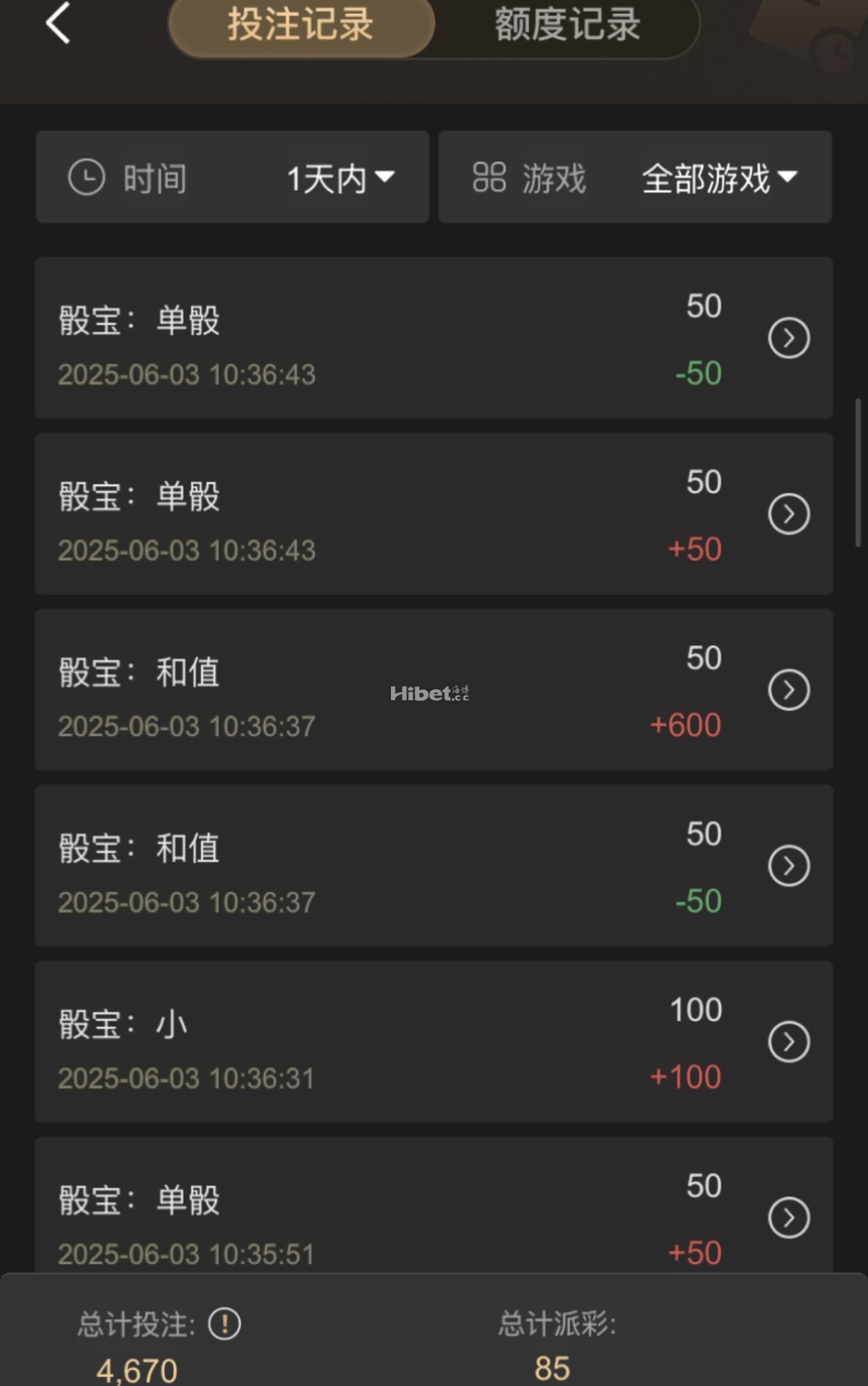Select the 投注记录 tab
The width and height of the screenshot is (868, 1386).
pyautogui.click(x=300, y=25)
